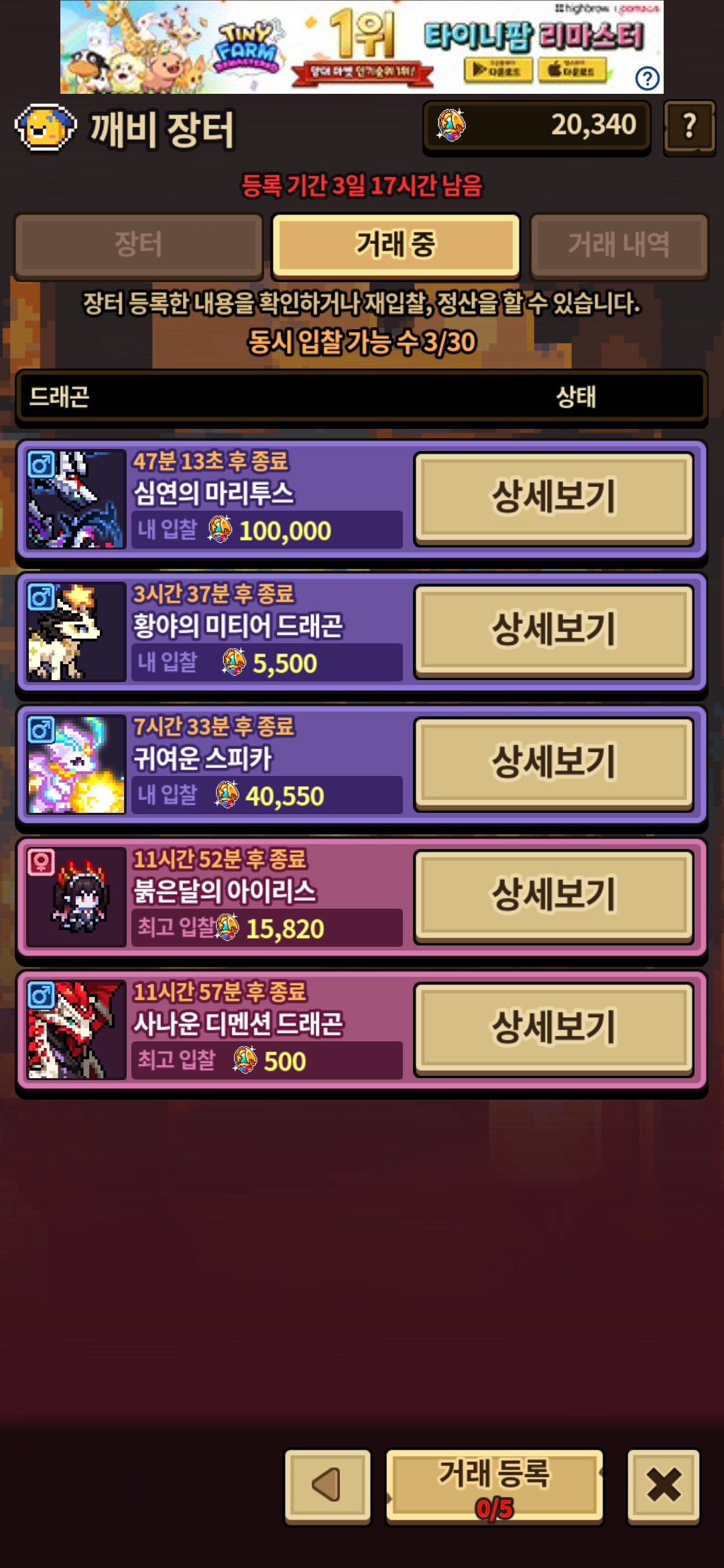Tap 상세보기 for 귀여운 스피카
Screen dimensions: 724x1568
tap(554, 763)
